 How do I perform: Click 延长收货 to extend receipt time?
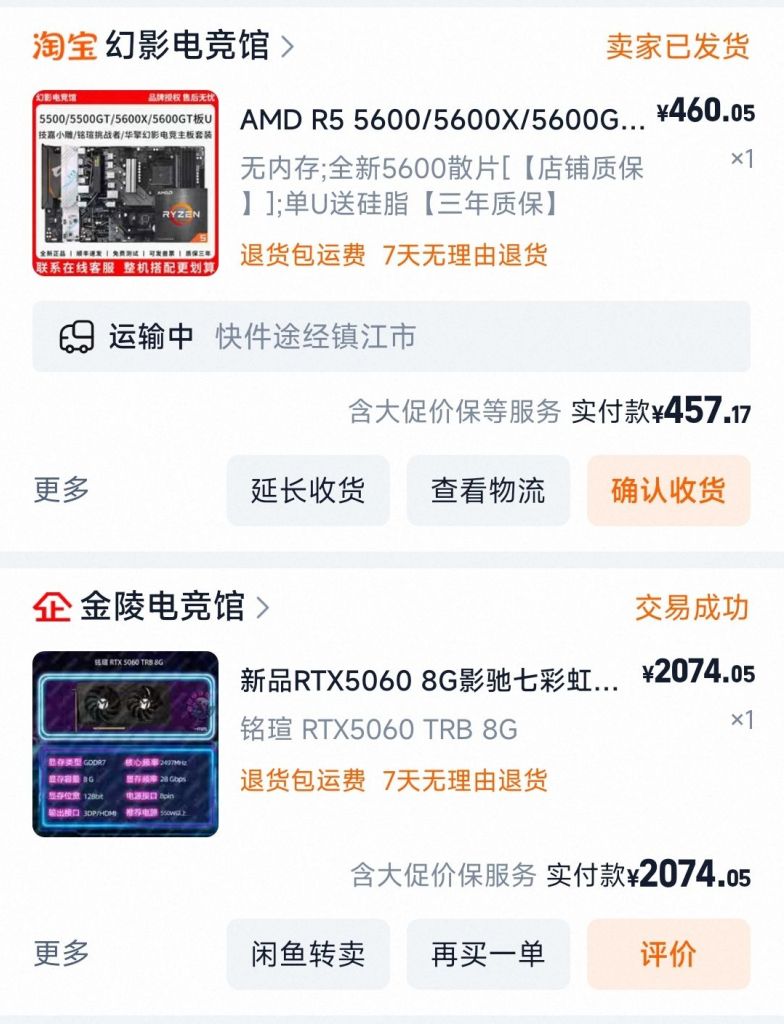308,489
